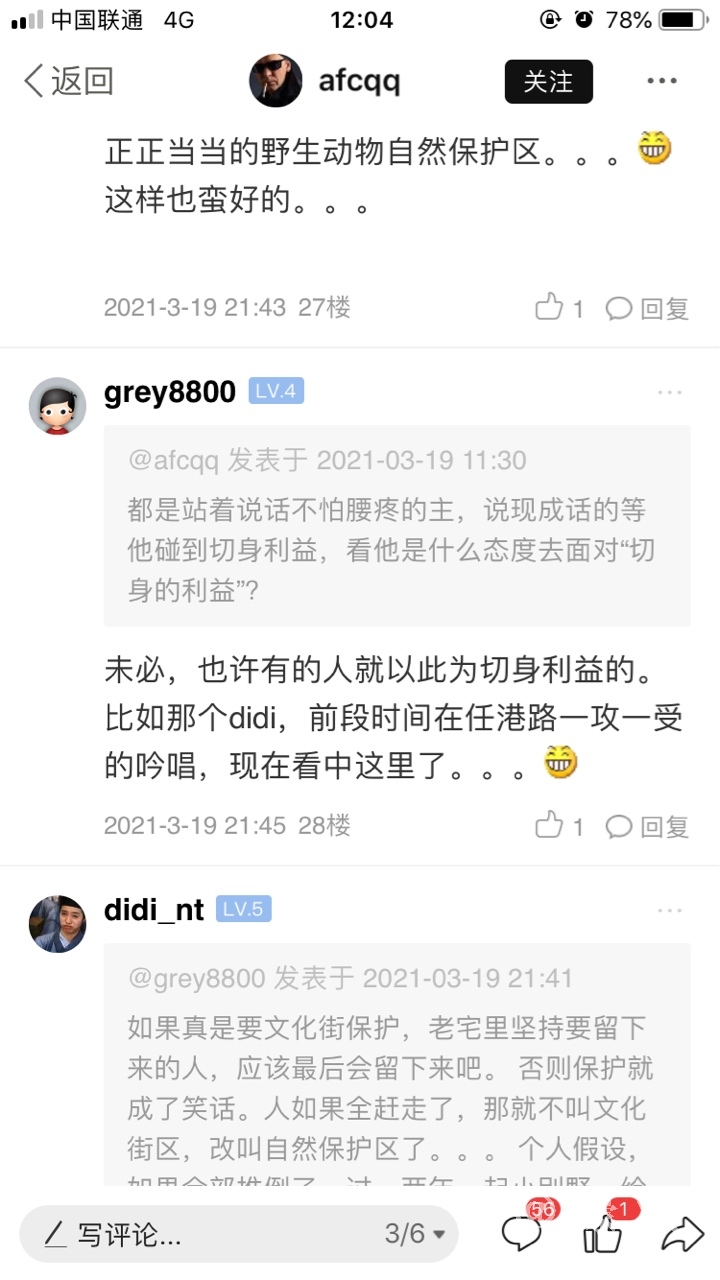Go back via the 返回 button
This screenshot has height=1280, width=720.
click(68, 81)
